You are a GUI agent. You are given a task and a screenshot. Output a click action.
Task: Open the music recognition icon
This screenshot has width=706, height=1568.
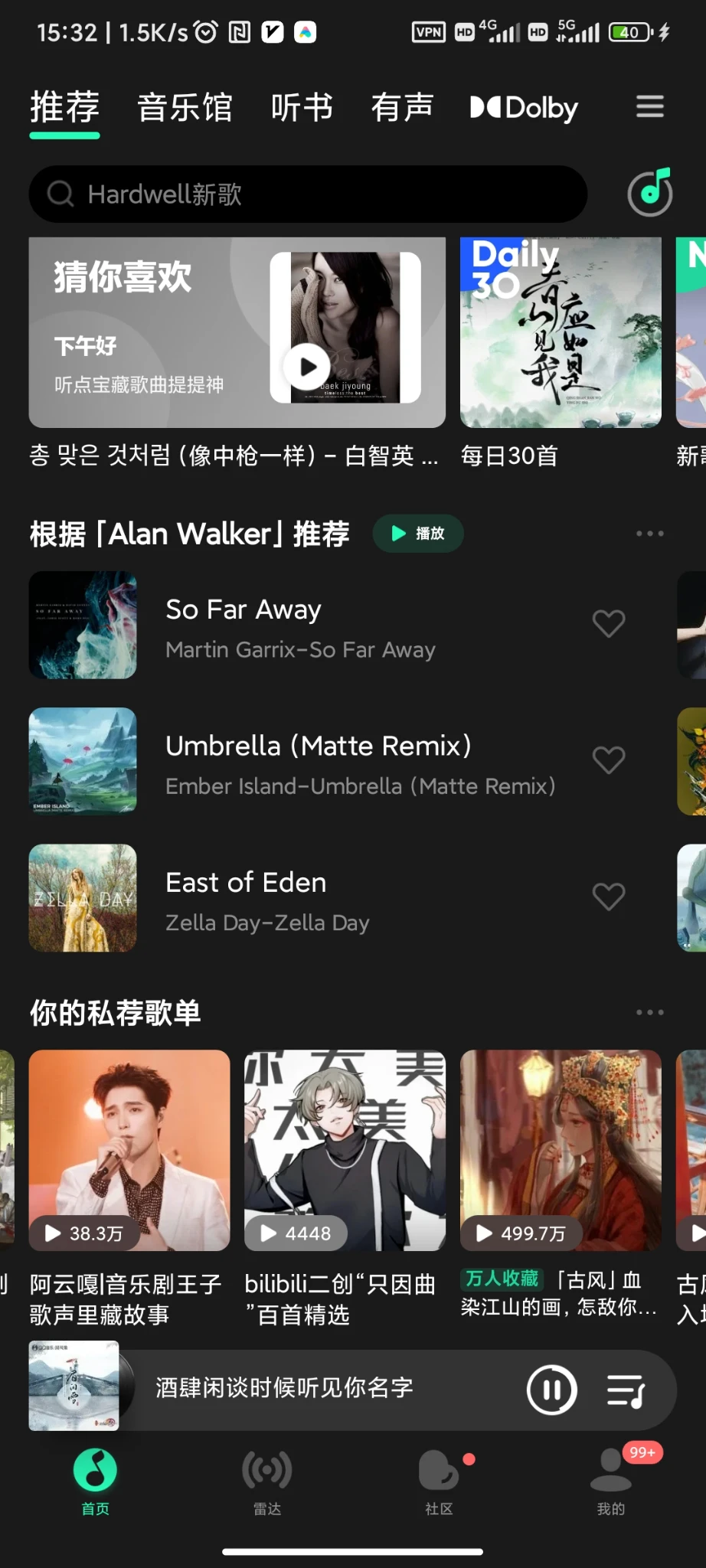tap(650, 192)
